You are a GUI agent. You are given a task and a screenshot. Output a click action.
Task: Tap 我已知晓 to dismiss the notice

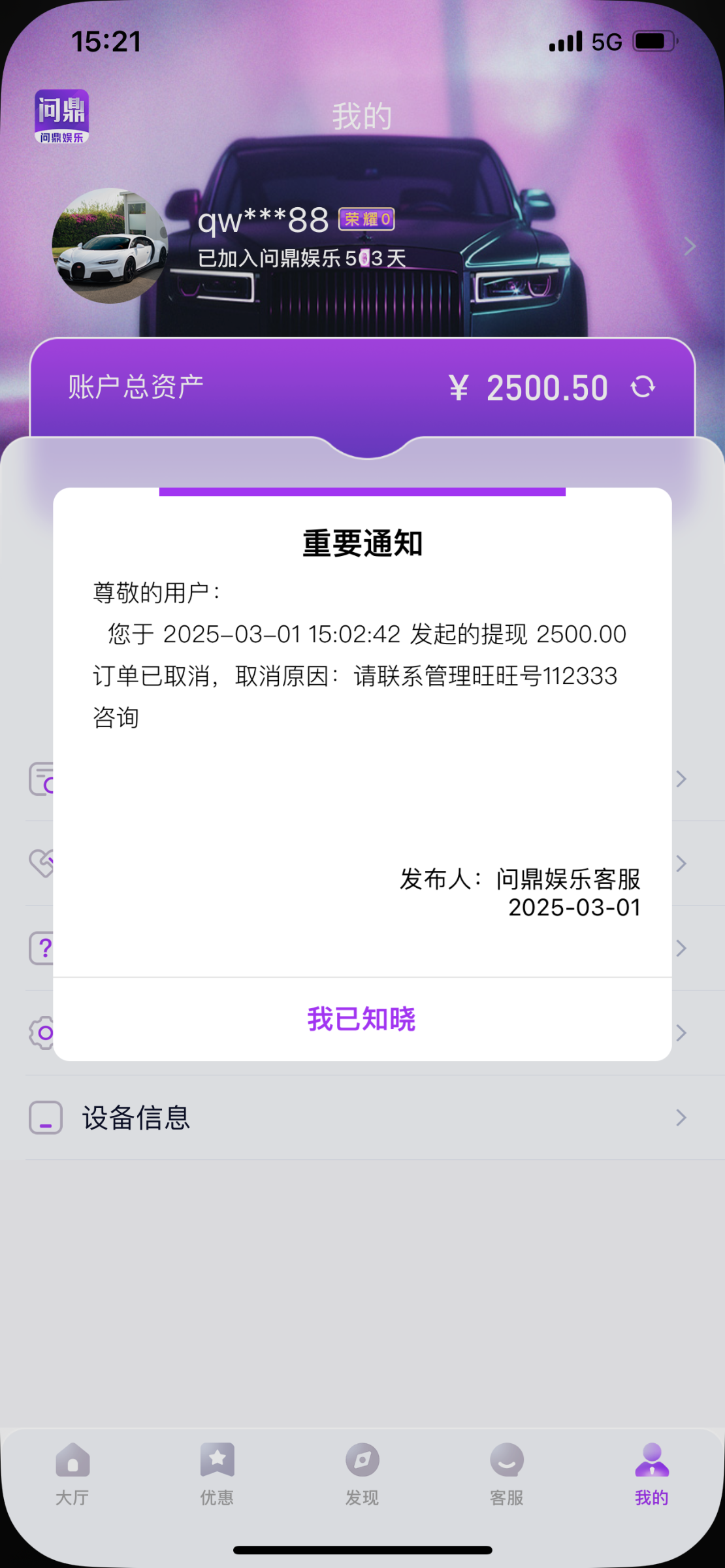(362, 1019)
